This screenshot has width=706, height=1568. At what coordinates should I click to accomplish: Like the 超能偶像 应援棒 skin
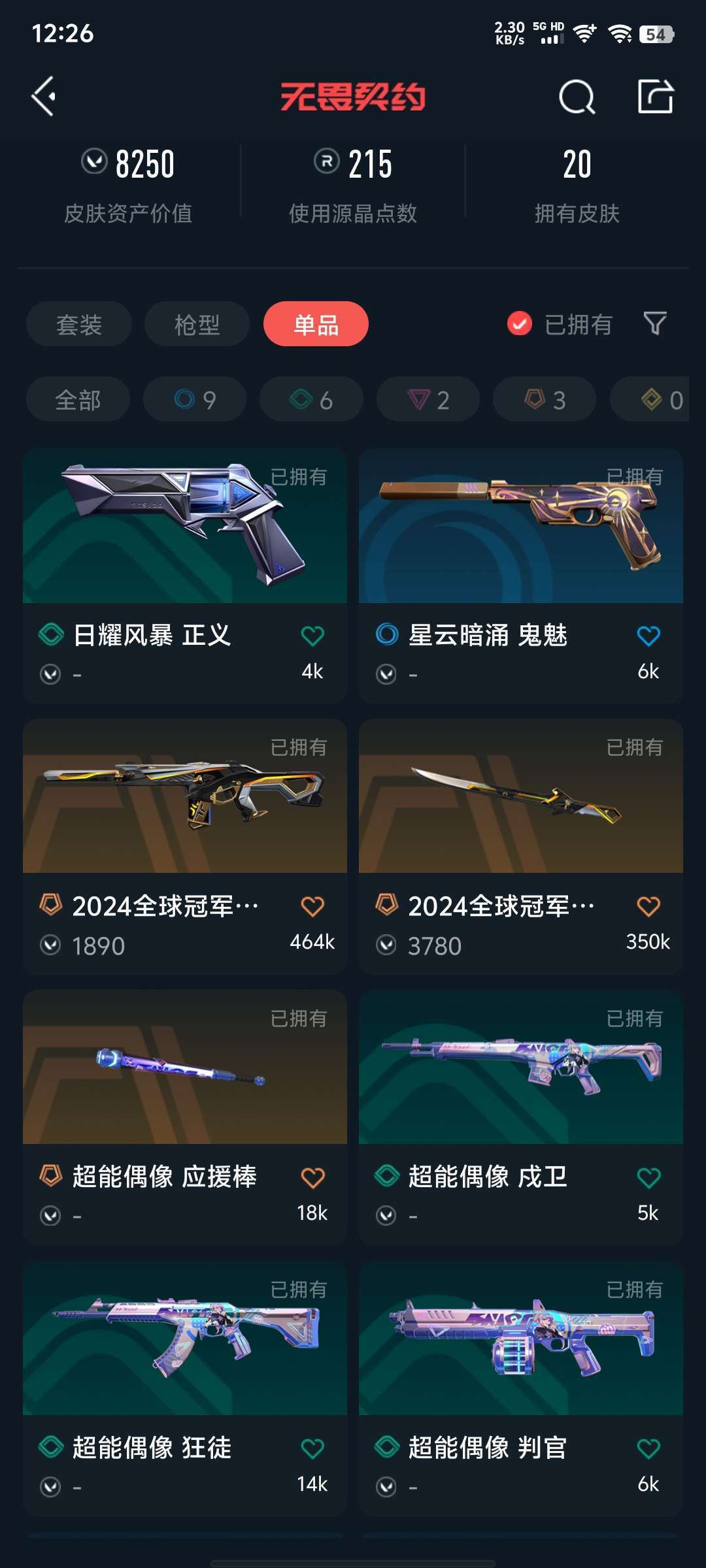pyautogui.click(x=312, y=1177)
